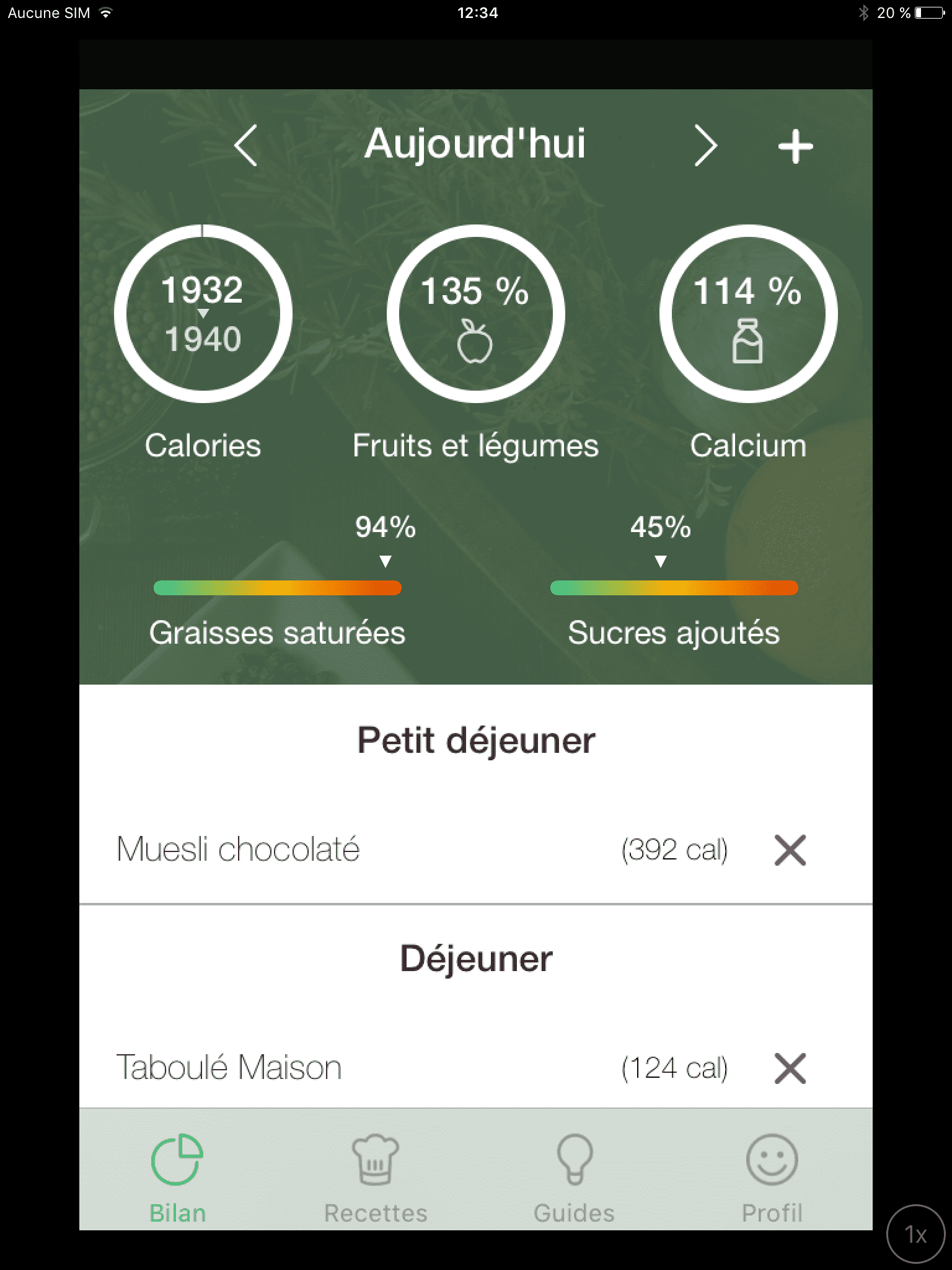The image size is (952, 1270).
Task: Open the Muesli chocolaté entry
Action: 238,850
